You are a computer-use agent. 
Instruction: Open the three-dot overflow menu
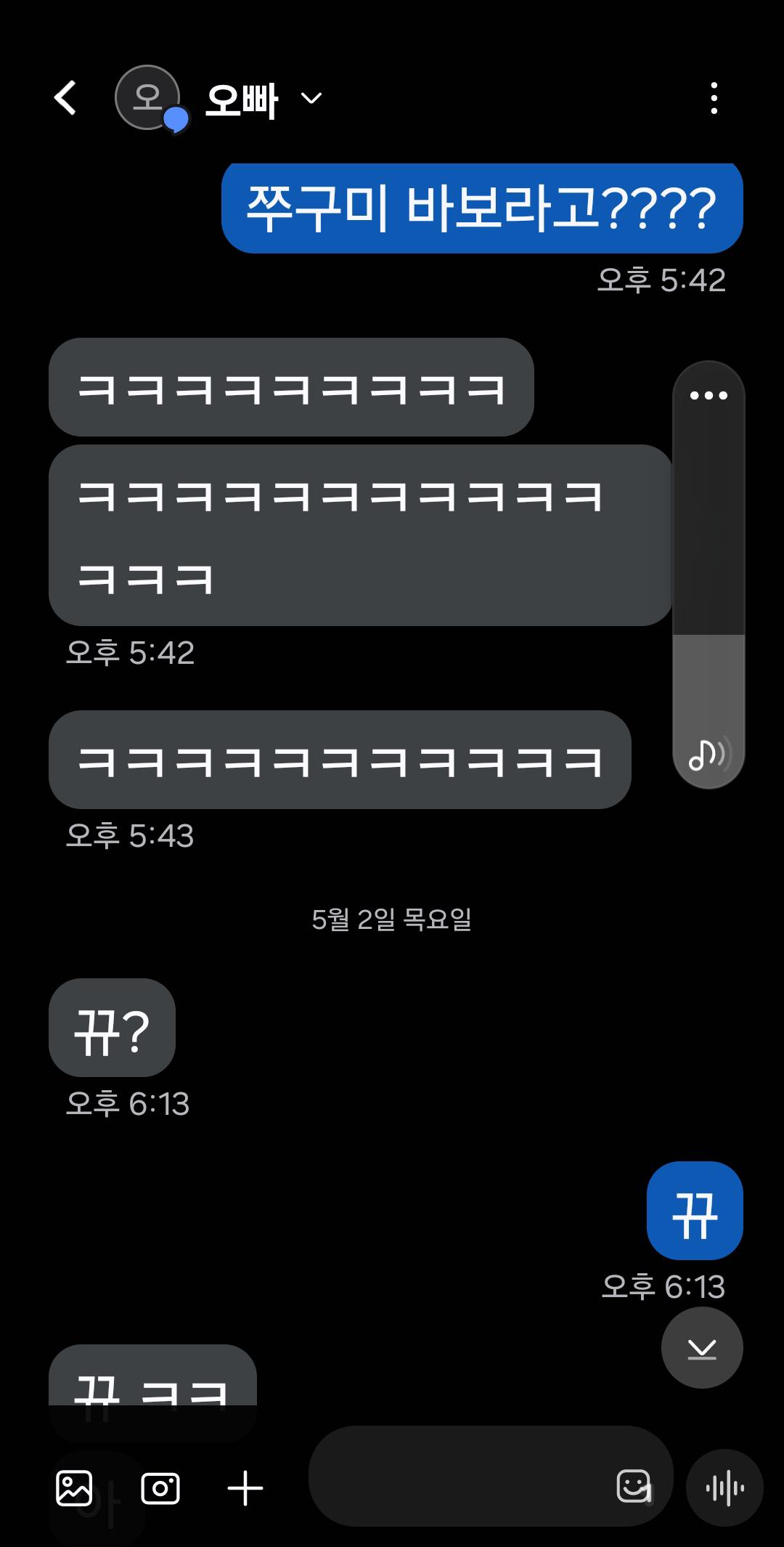coord(714,98)
